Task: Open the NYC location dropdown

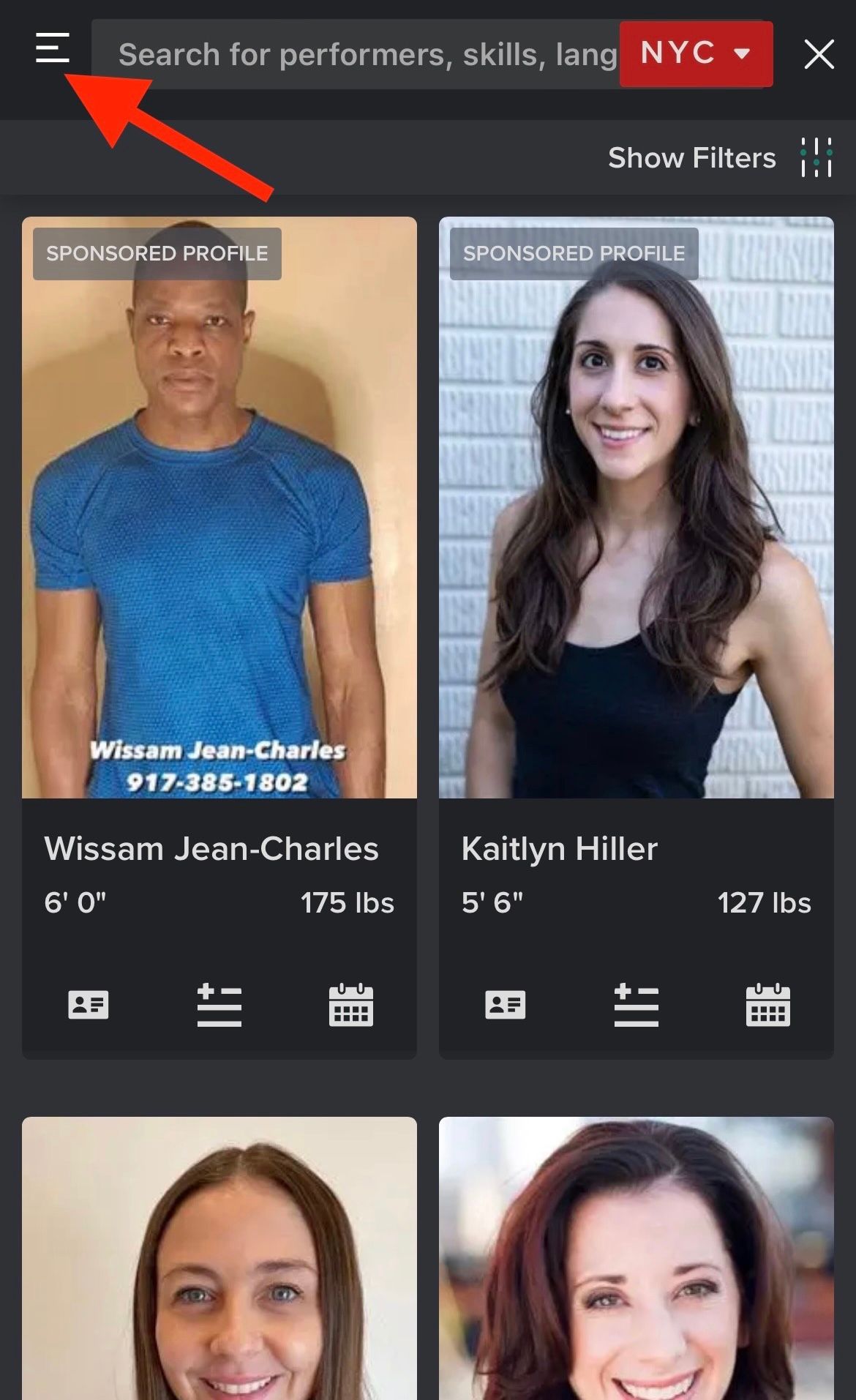Action: tap(696, 54)
